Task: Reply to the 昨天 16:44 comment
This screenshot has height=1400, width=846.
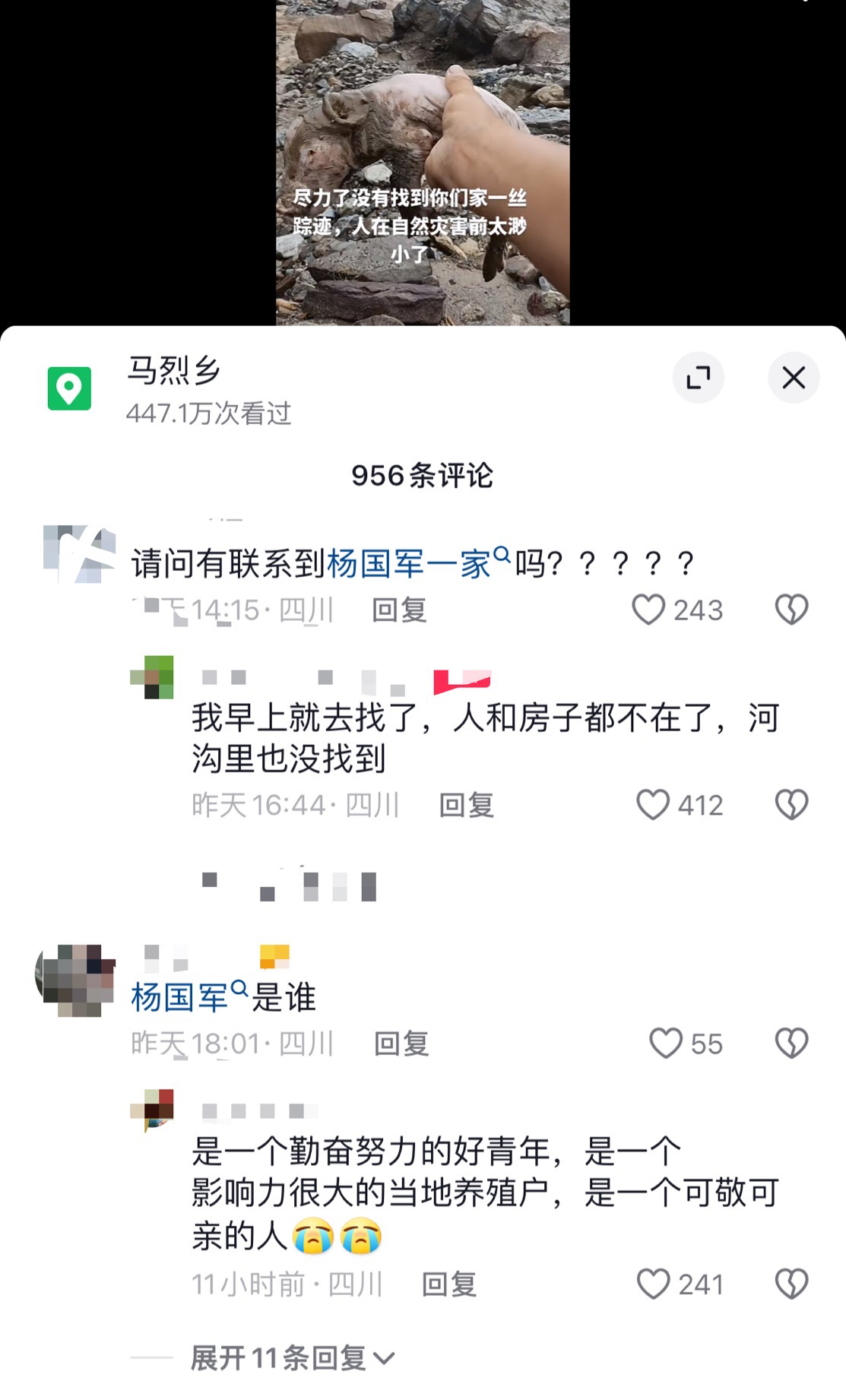Action: (x=467, y=806)
